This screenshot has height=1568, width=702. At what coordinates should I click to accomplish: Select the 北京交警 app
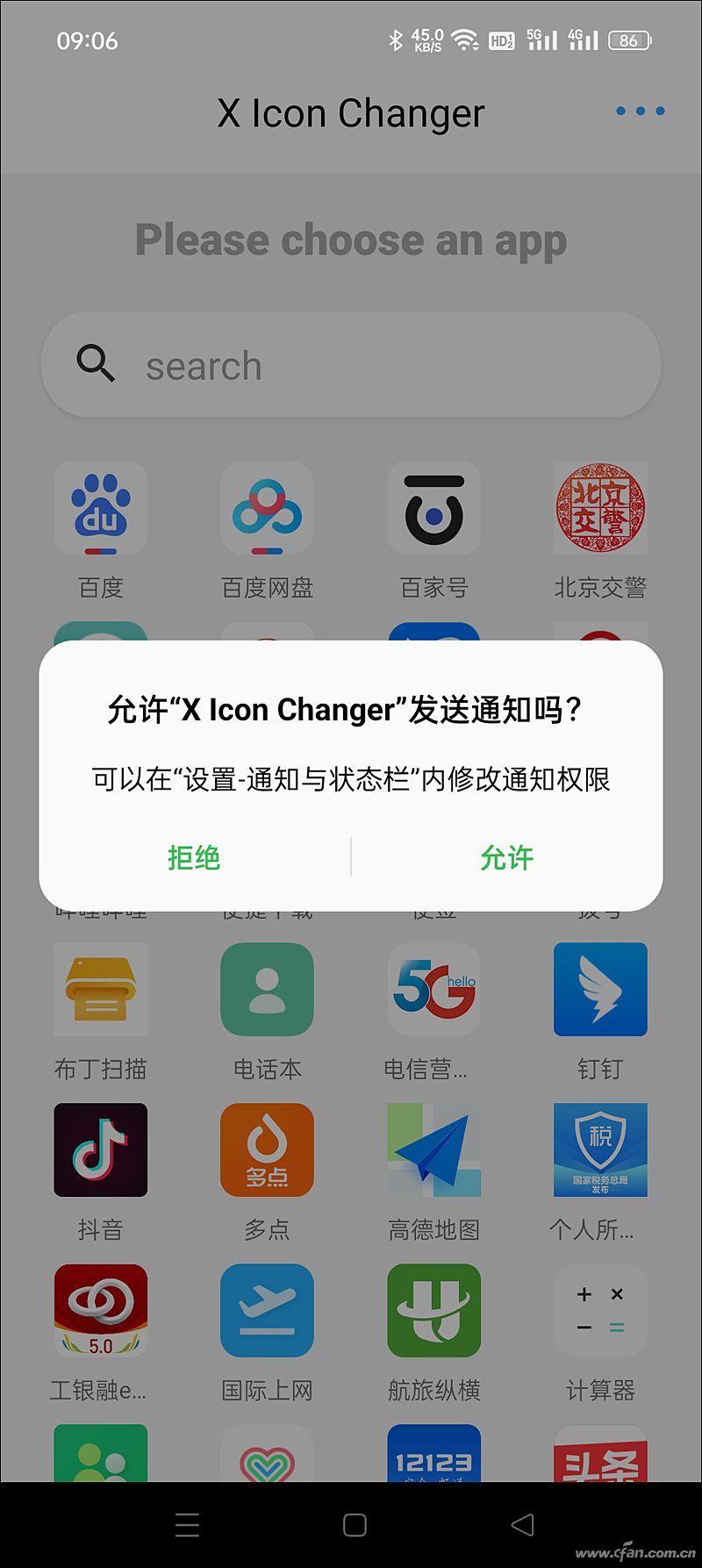pos(600,509)
